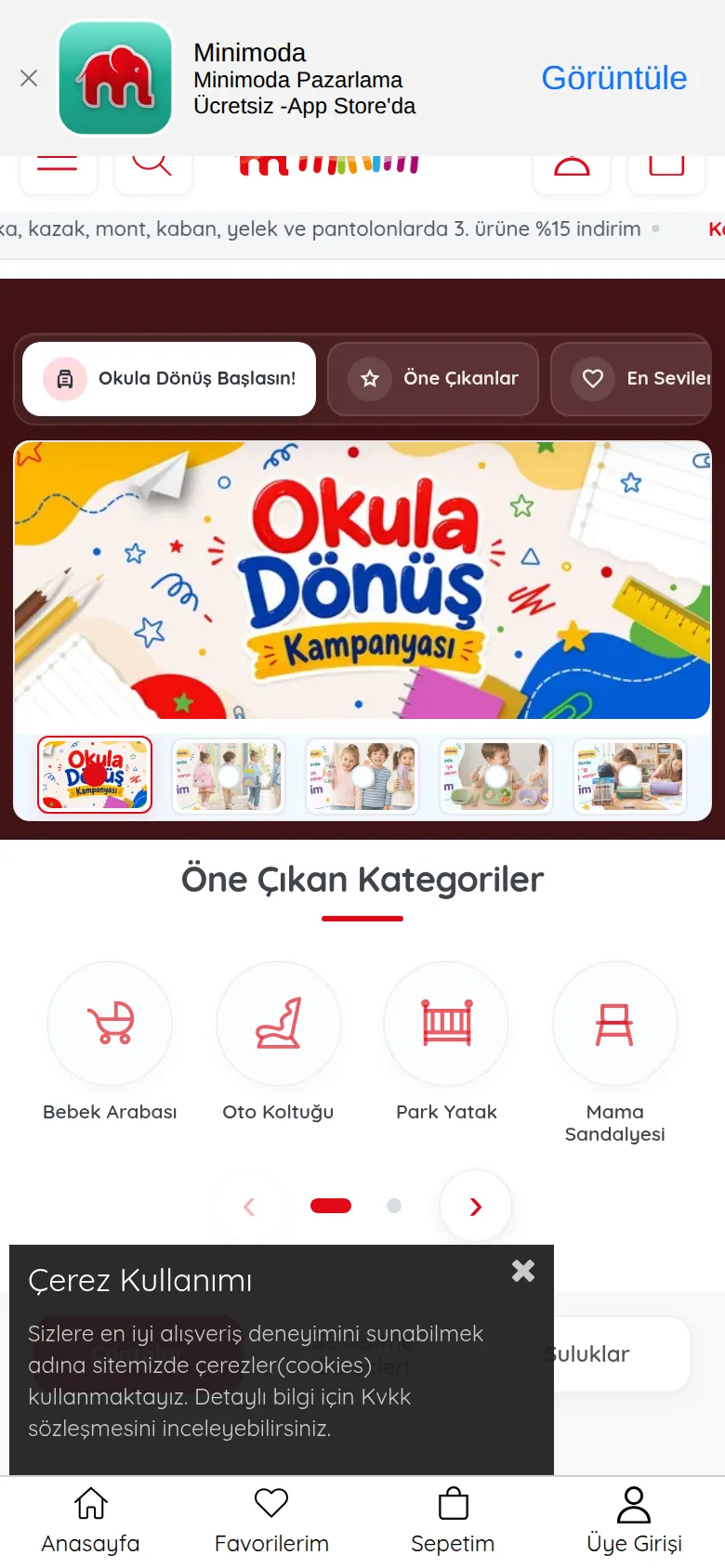Browse the Park Yatak category
Image resolution: width=725 pixels, height=1568 pixels.
[x=446, y=1042]
